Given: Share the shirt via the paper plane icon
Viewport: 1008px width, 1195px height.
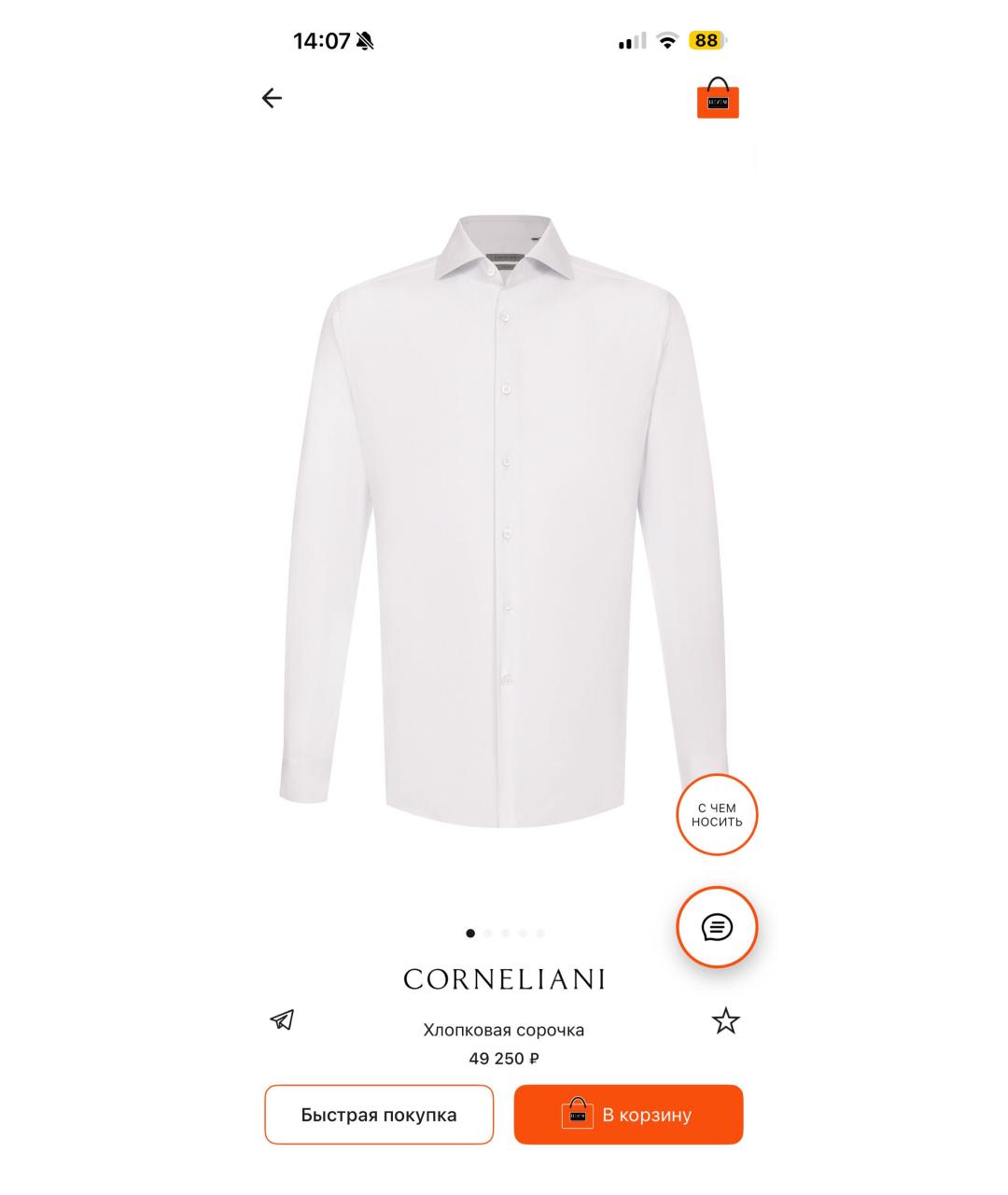Looking at the screenshot, I should click(283, 1021).
